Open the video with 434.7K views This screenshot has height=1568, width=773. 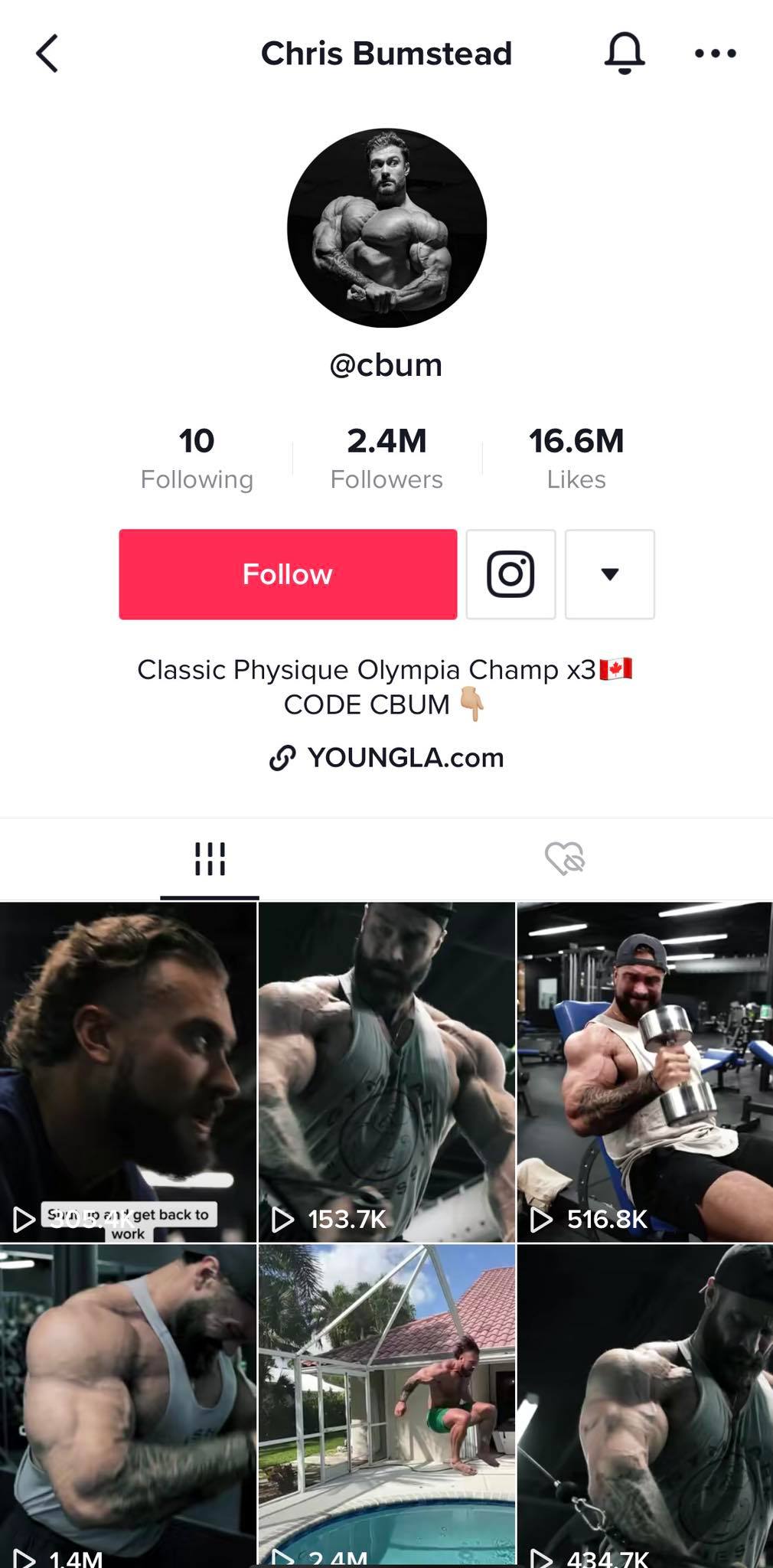coord(644,1405)
